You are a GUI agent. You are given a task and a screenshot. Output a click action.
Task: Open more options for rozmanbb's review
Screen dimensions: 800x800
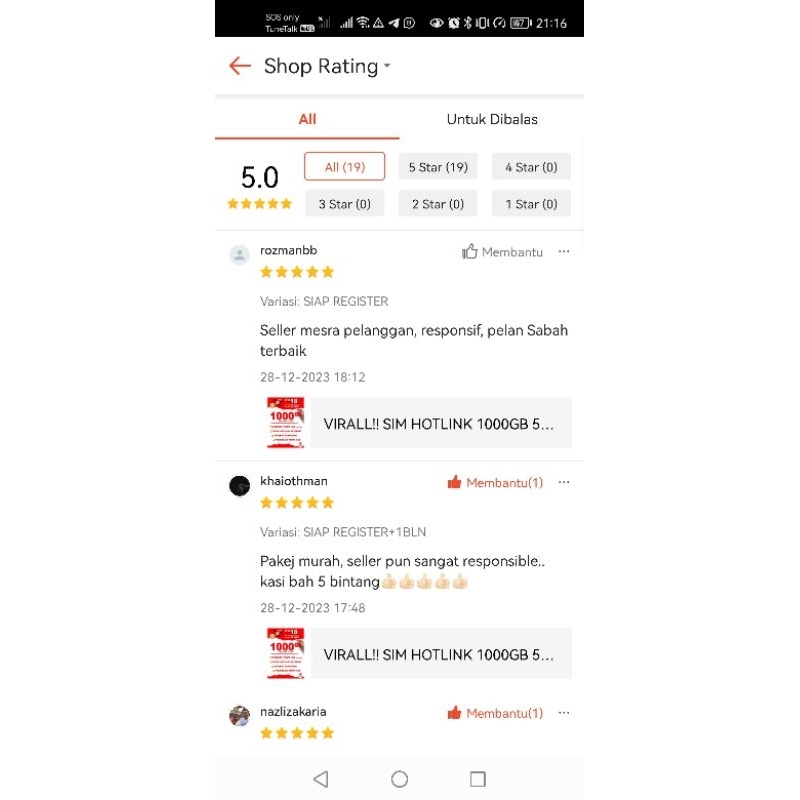tap(564, 251)
